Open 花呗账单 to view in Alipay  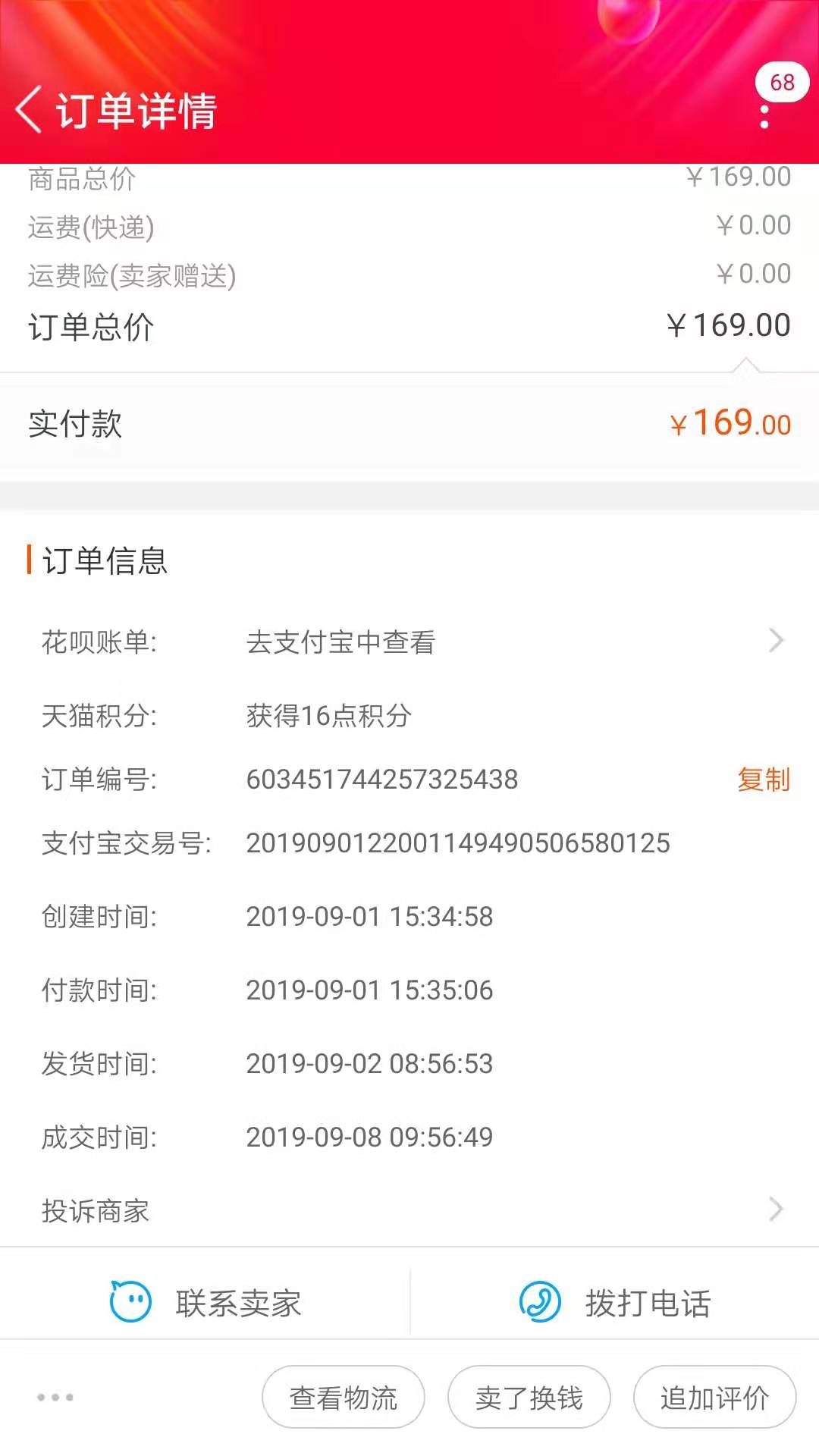click(x=409, y=642)
